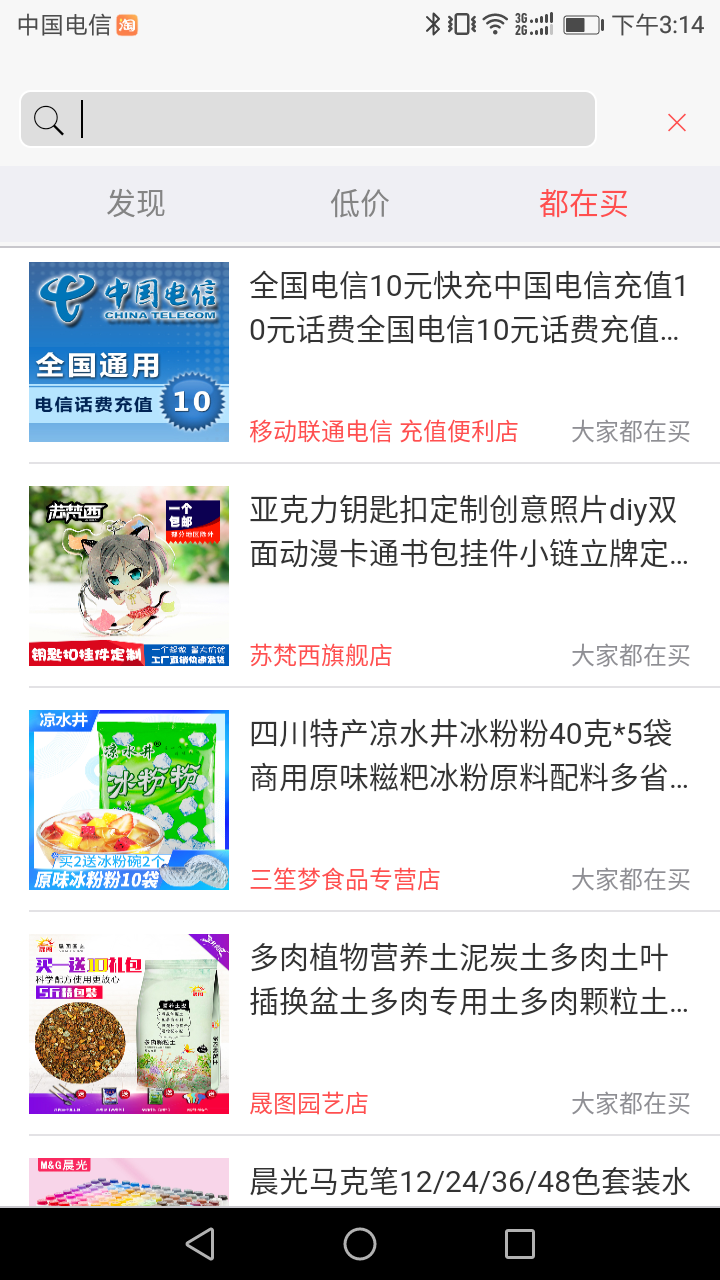Return to the home screen via system home
This screenshot has height=1280, width=720.
tap(360, 1244)
